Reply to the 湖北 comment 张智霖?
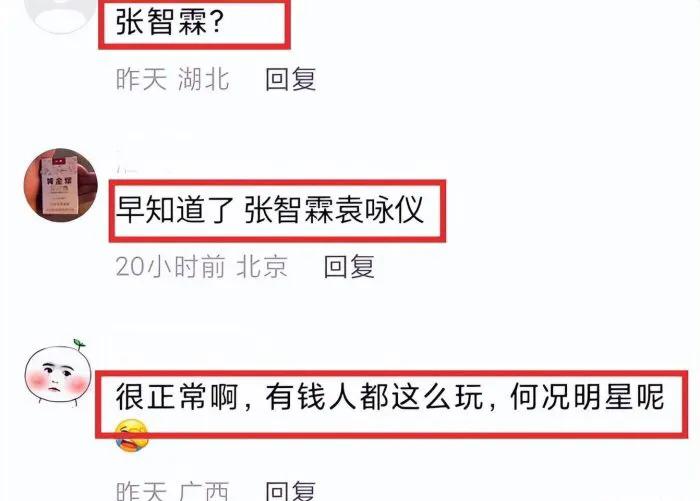Image resolution: width=700 pixels, height=501 pixels. [290, 80]
